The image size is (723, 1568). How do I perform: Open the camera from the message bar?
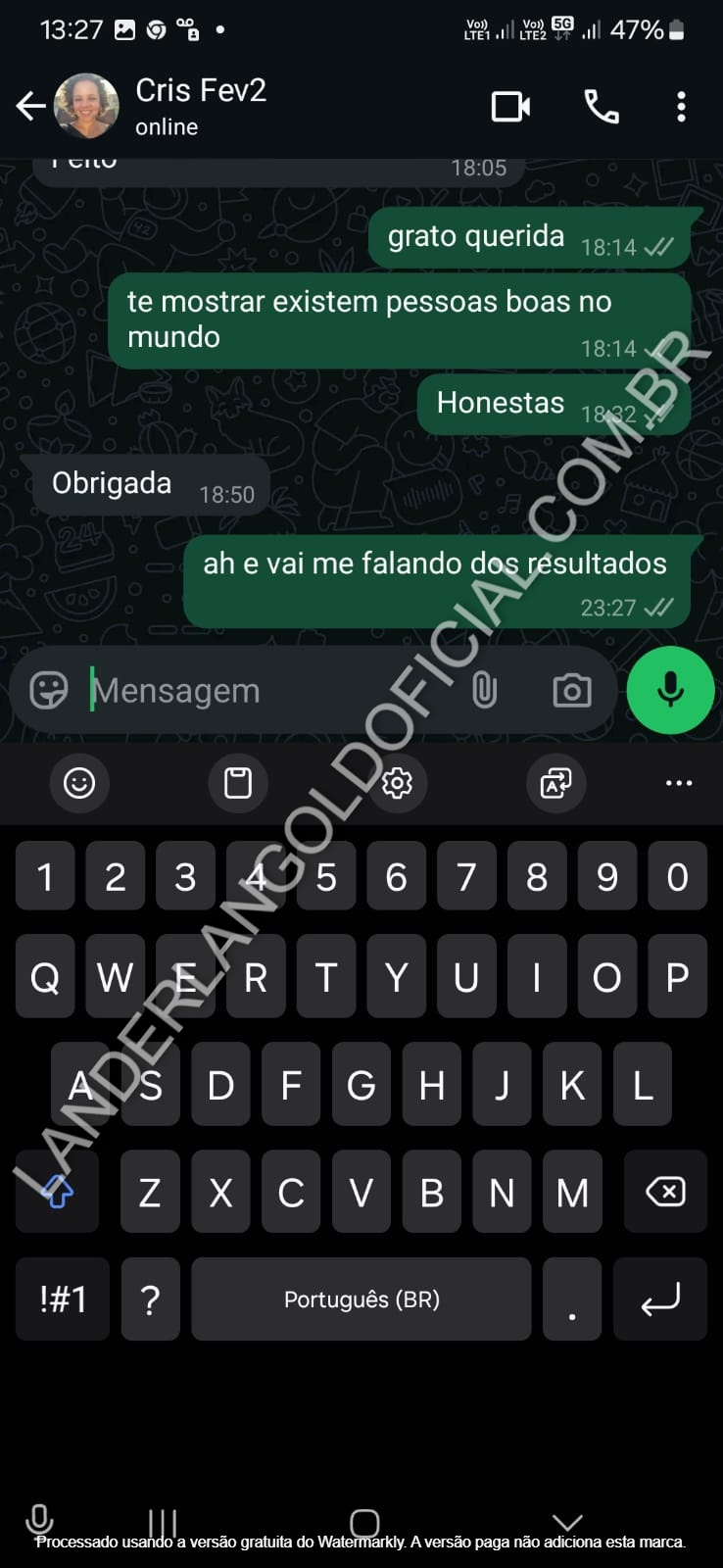pyautogui.click(x=571, y=690)
